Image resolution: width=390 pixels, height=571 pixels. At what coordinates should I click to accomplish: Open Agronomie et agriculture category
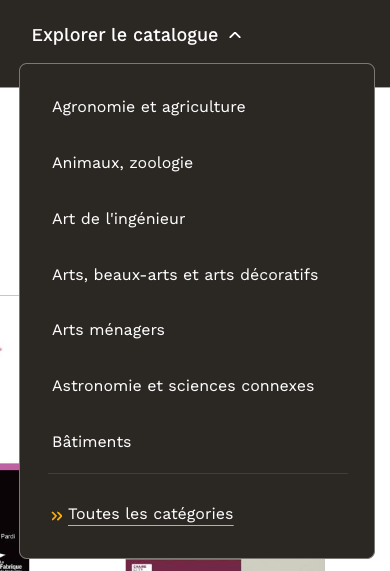coord(149,107)
